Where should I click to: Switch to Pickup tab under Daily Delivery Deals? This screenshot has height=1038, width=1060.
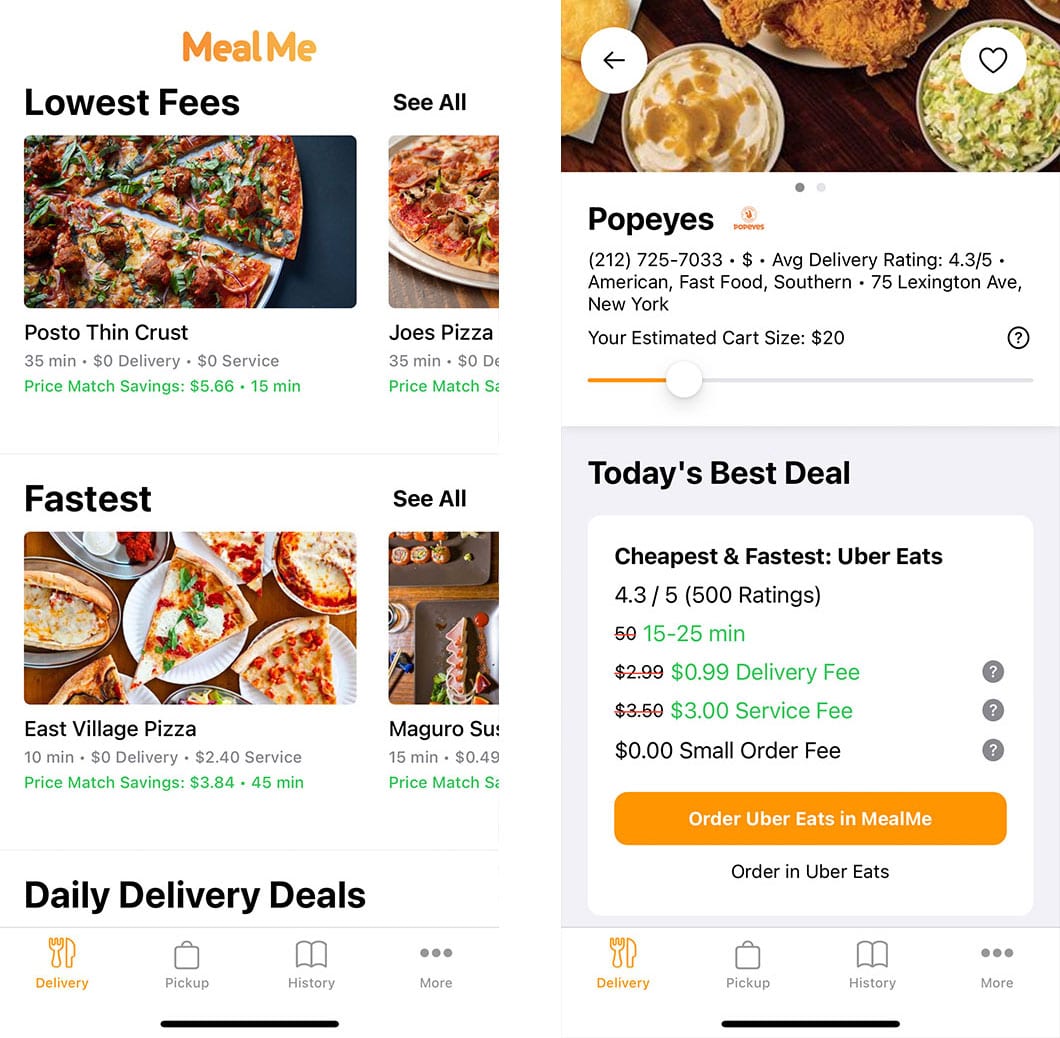(187, 965)
